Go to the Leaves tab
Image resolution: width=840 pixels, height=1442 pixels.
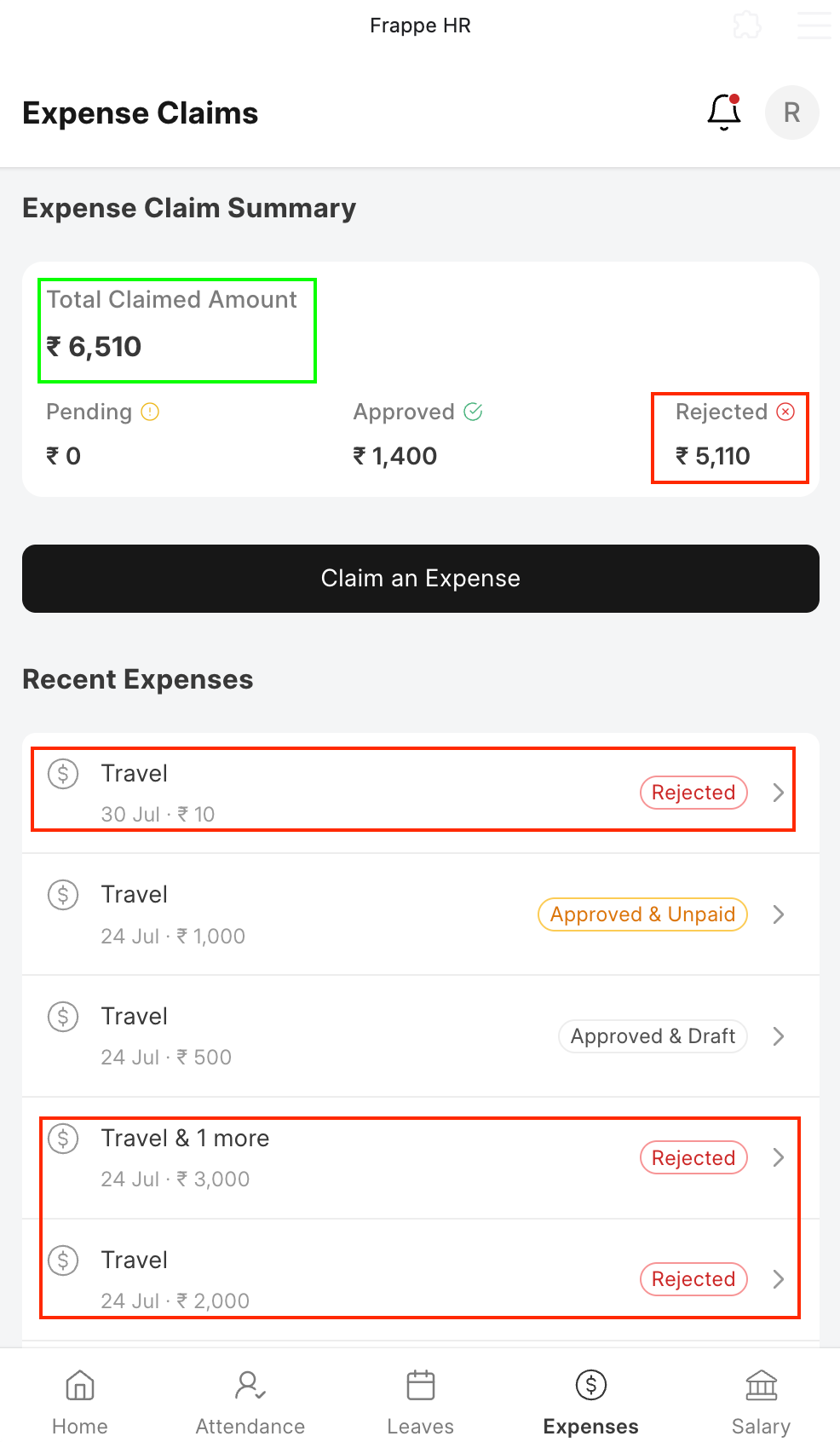tap(421, 1403)
